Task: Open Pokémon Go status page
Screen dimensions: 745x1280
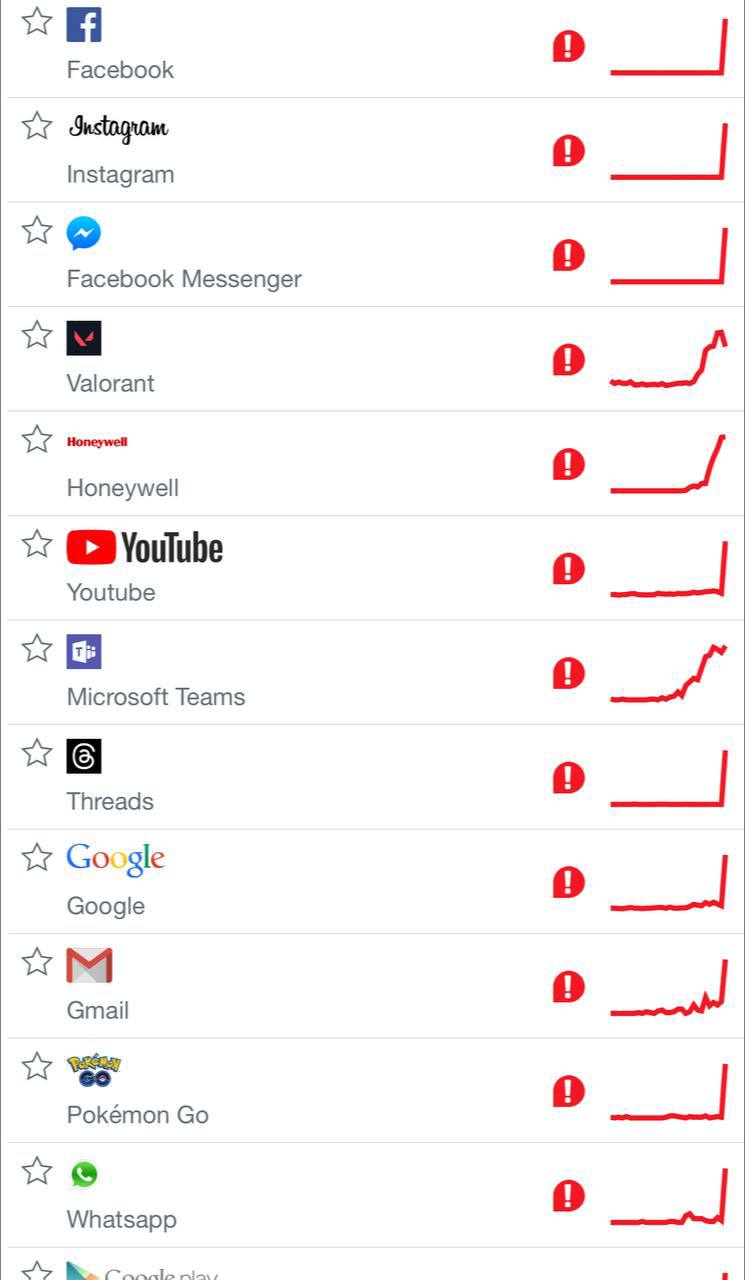Action: pyautogui.click(x=138, y=1115)
